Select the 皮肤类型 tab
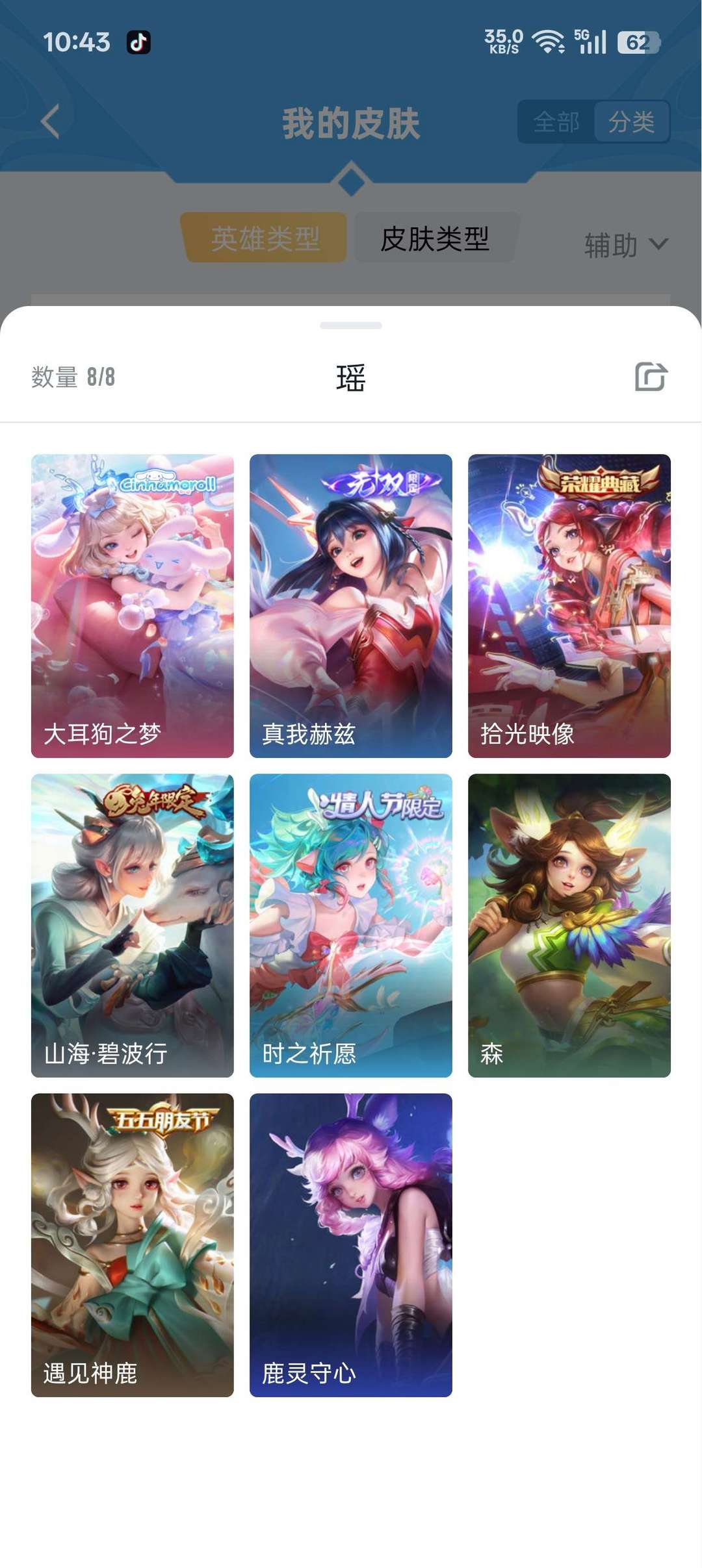The height and width of the screenshot is (1568, 702). point(435,238)
